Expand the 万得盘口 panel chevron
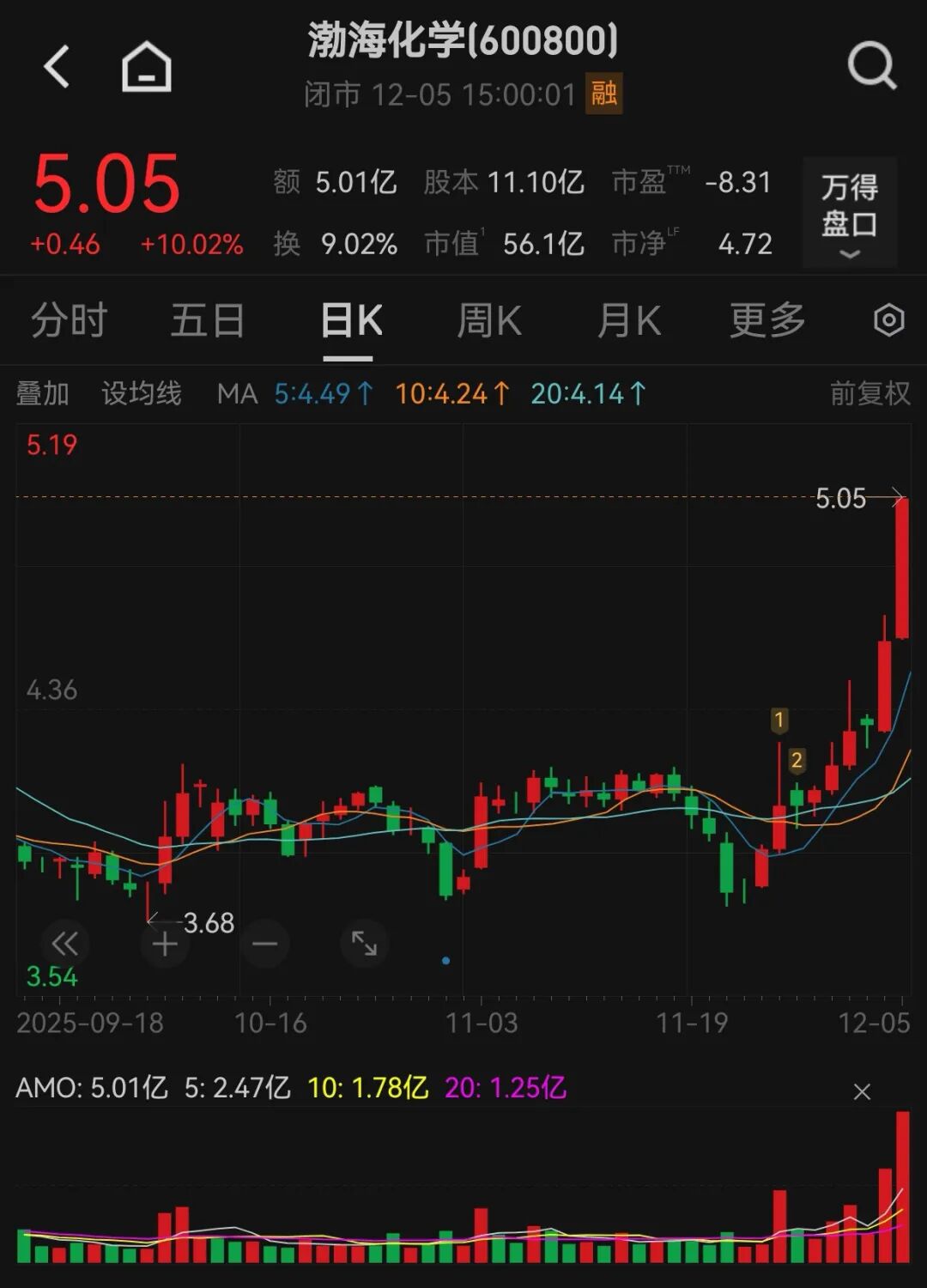 (848, 255)
